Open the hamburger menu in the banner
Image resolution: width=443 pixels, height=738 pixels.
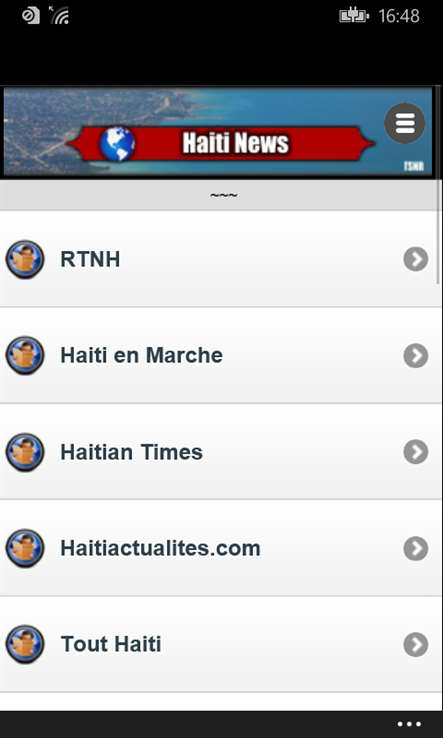(404, 123)
